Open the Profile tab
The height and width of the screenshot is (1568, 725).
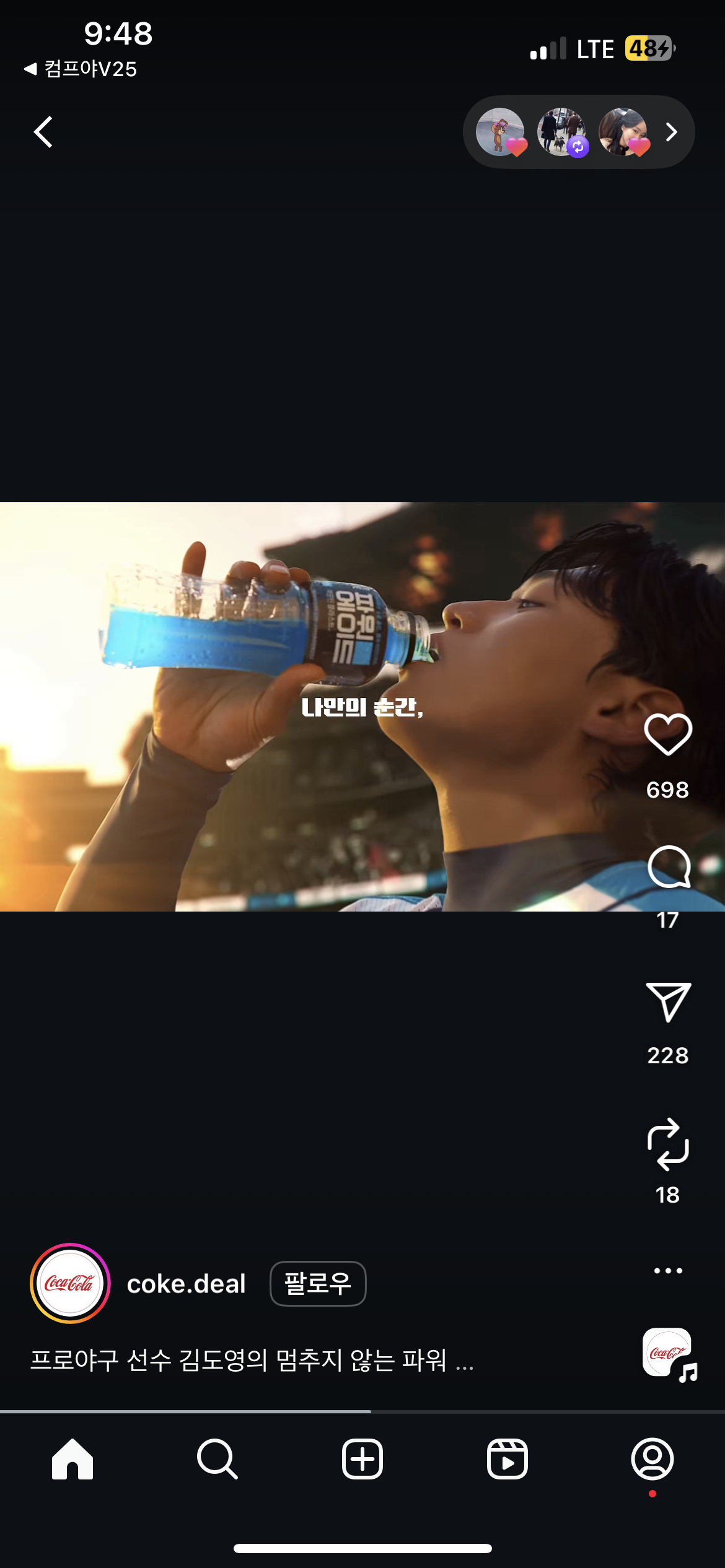tap(652, 1459)
